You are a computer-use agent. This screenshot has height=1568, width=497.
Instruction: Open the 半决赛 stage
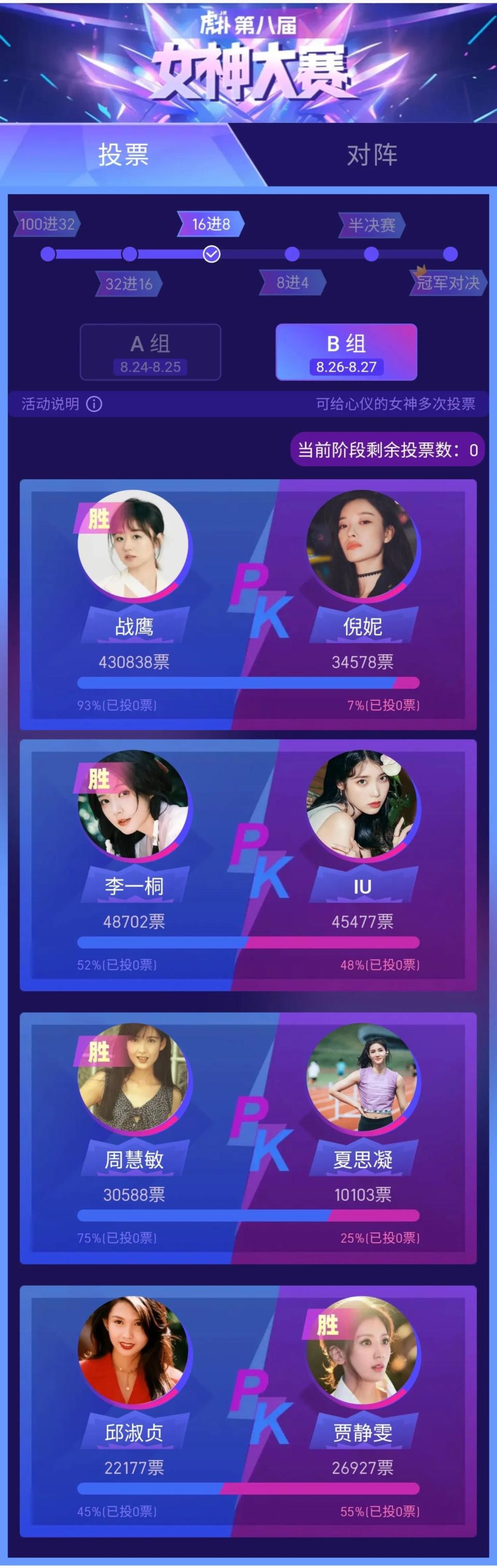pyautogui.click(x=372, y=225)
